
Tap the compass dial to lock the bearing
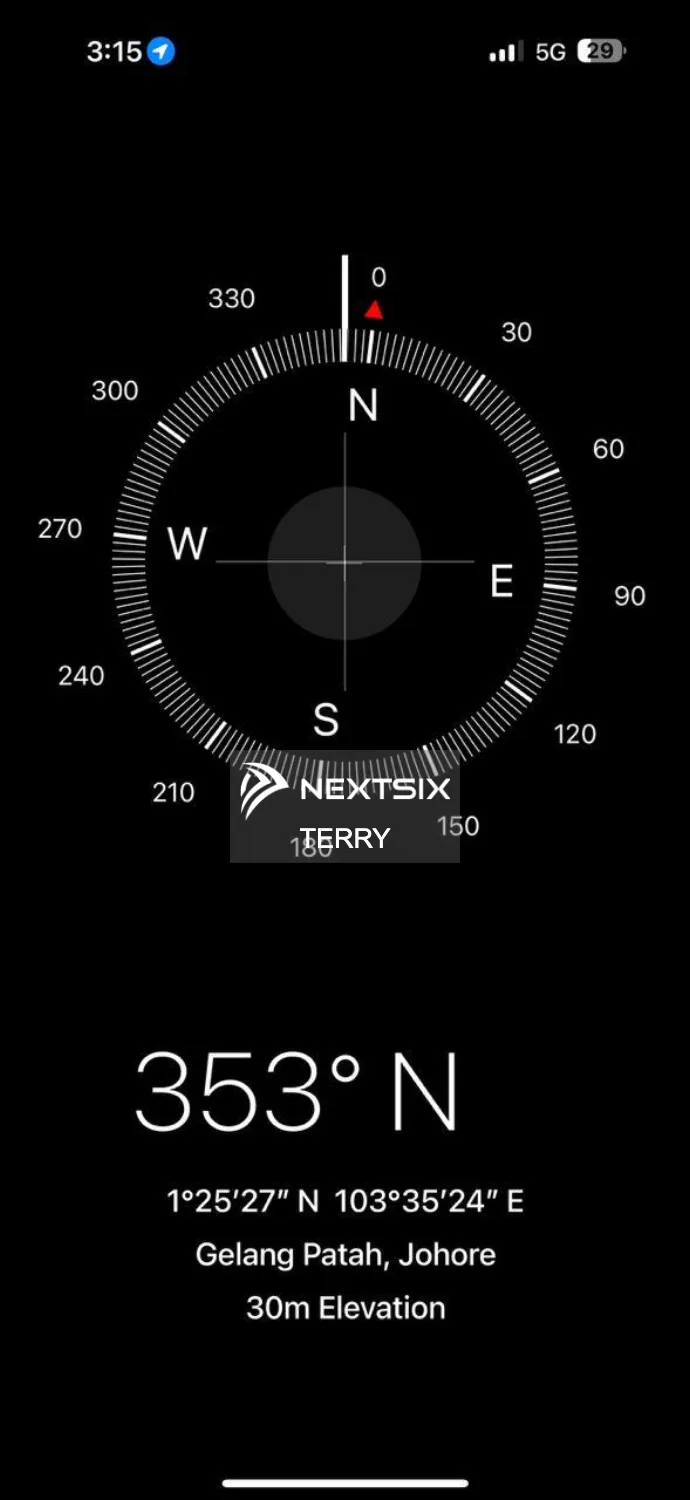(344, 562)
